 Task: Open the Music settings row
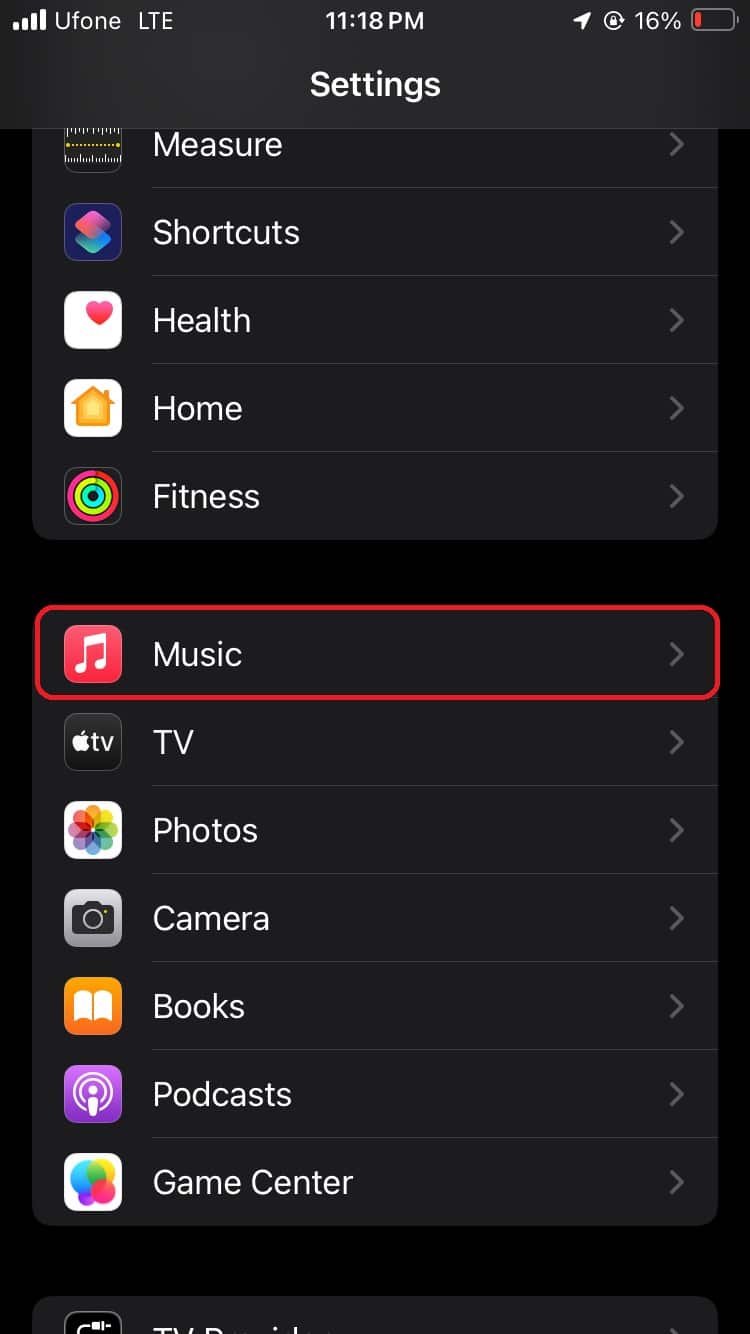pos(375,654)
